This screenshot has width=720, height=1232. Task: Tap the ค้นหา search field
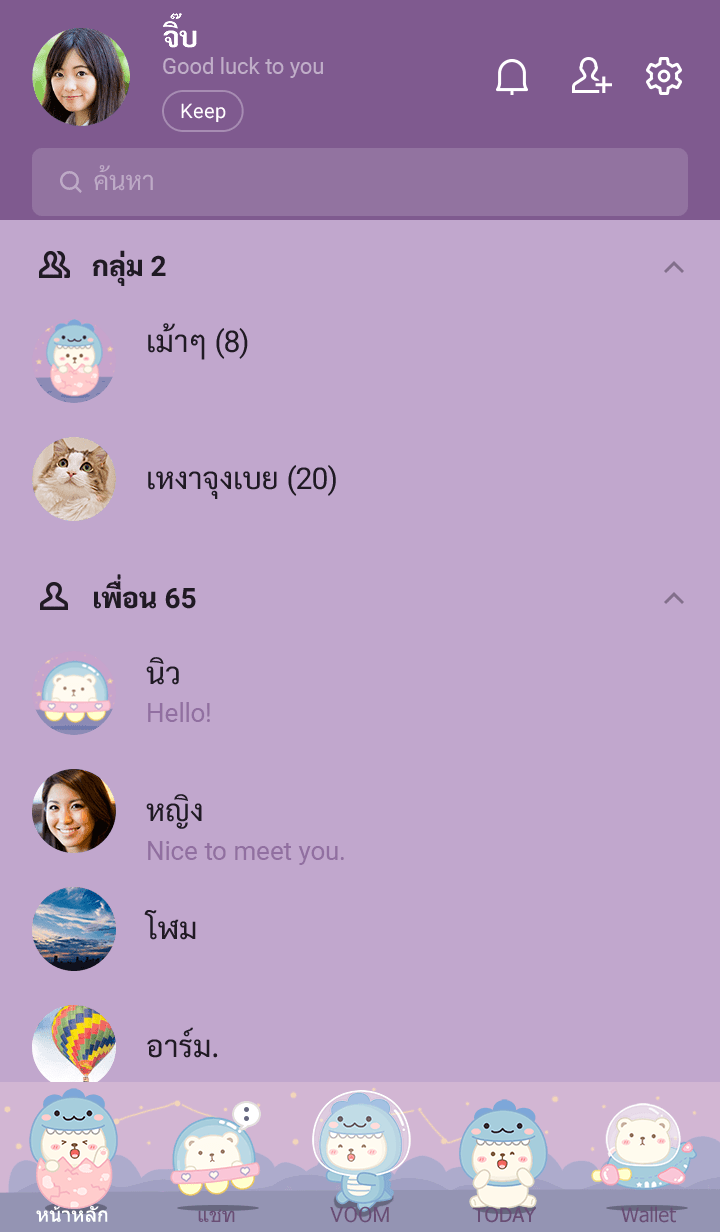[x=360, y=182]
